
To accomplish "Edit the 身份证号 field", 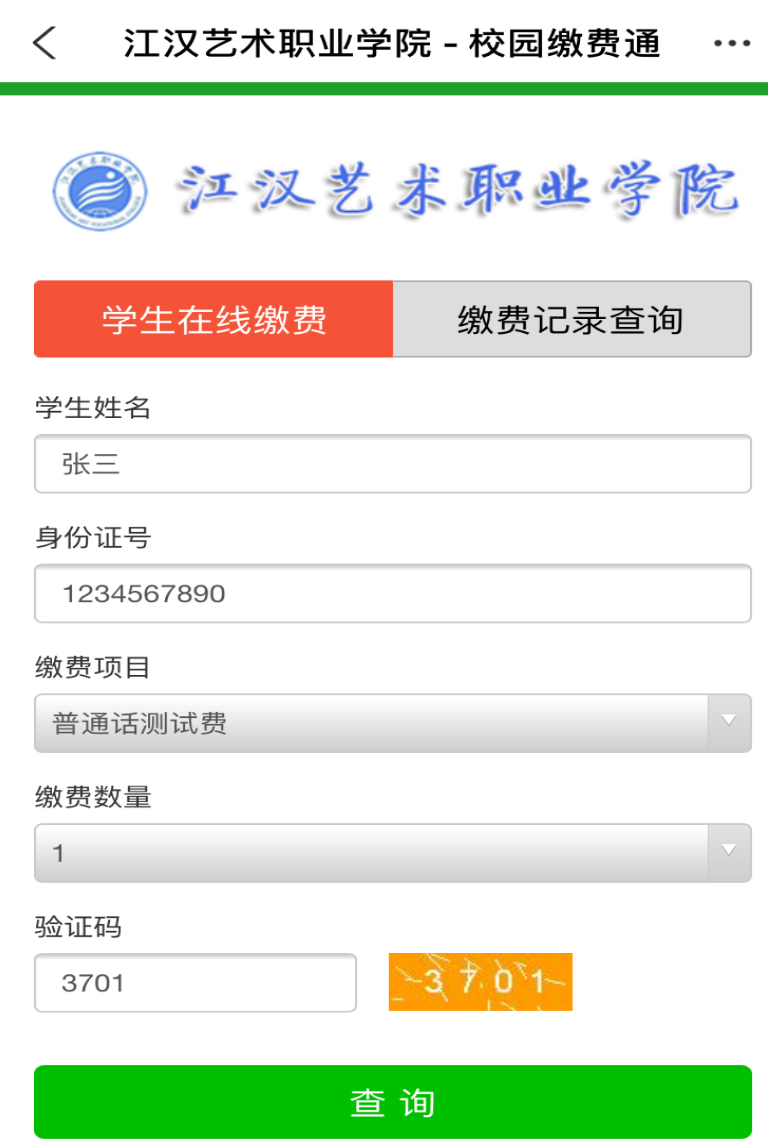I will (392, 593).
